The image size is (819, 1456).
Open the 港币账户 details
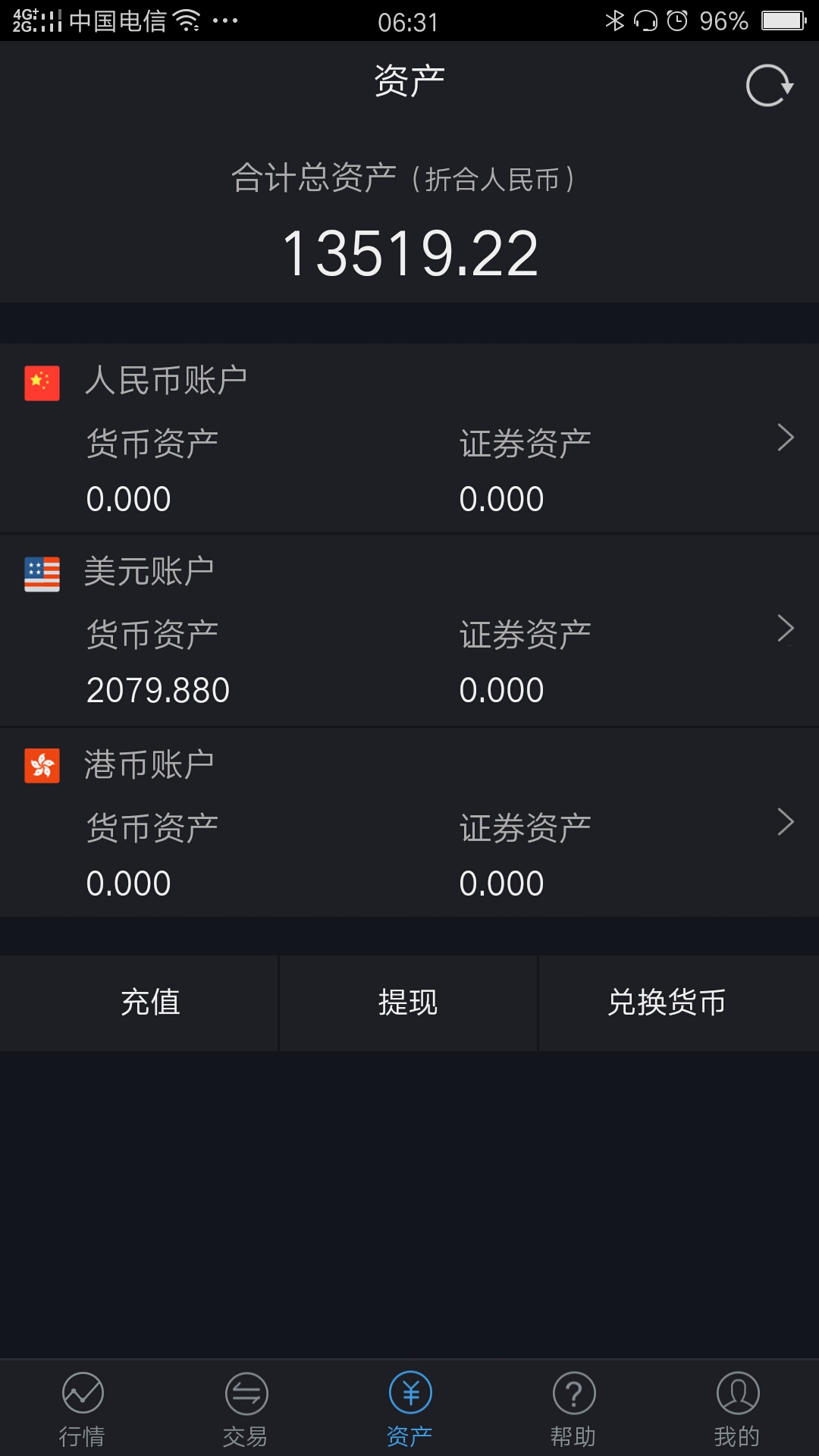coord(409,822)
